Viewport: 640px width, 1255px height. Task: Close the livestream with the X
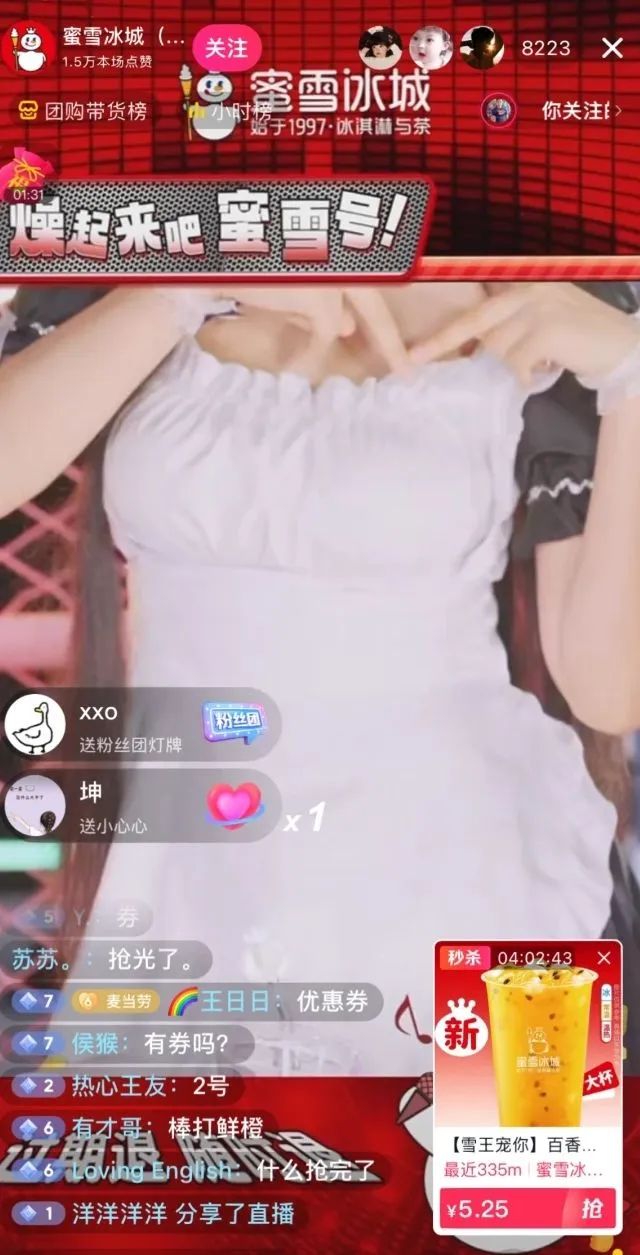tap(612, 47)
